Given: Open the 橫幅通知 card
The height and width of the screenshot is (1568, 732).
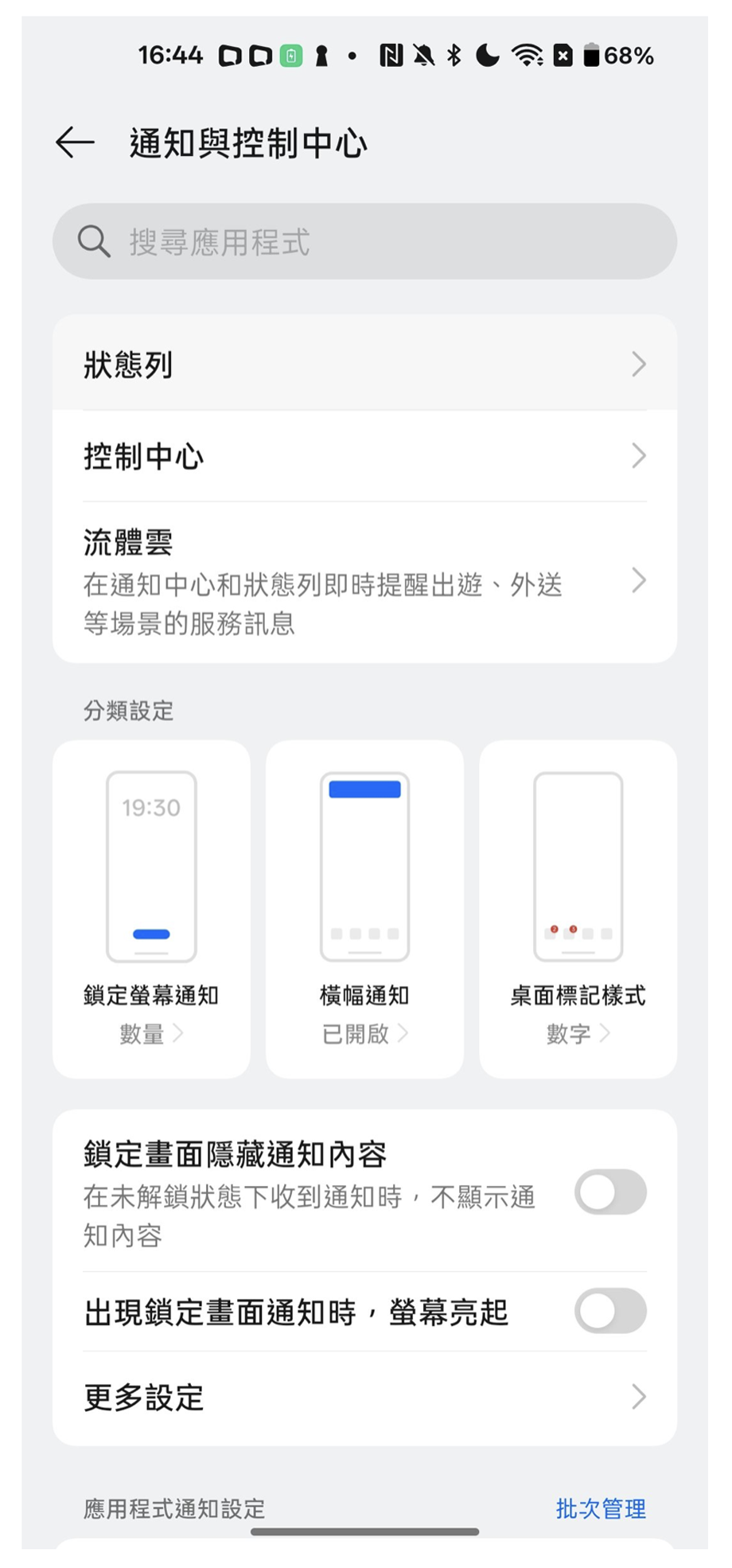Looking at the screenshot, I should (364, 908).
